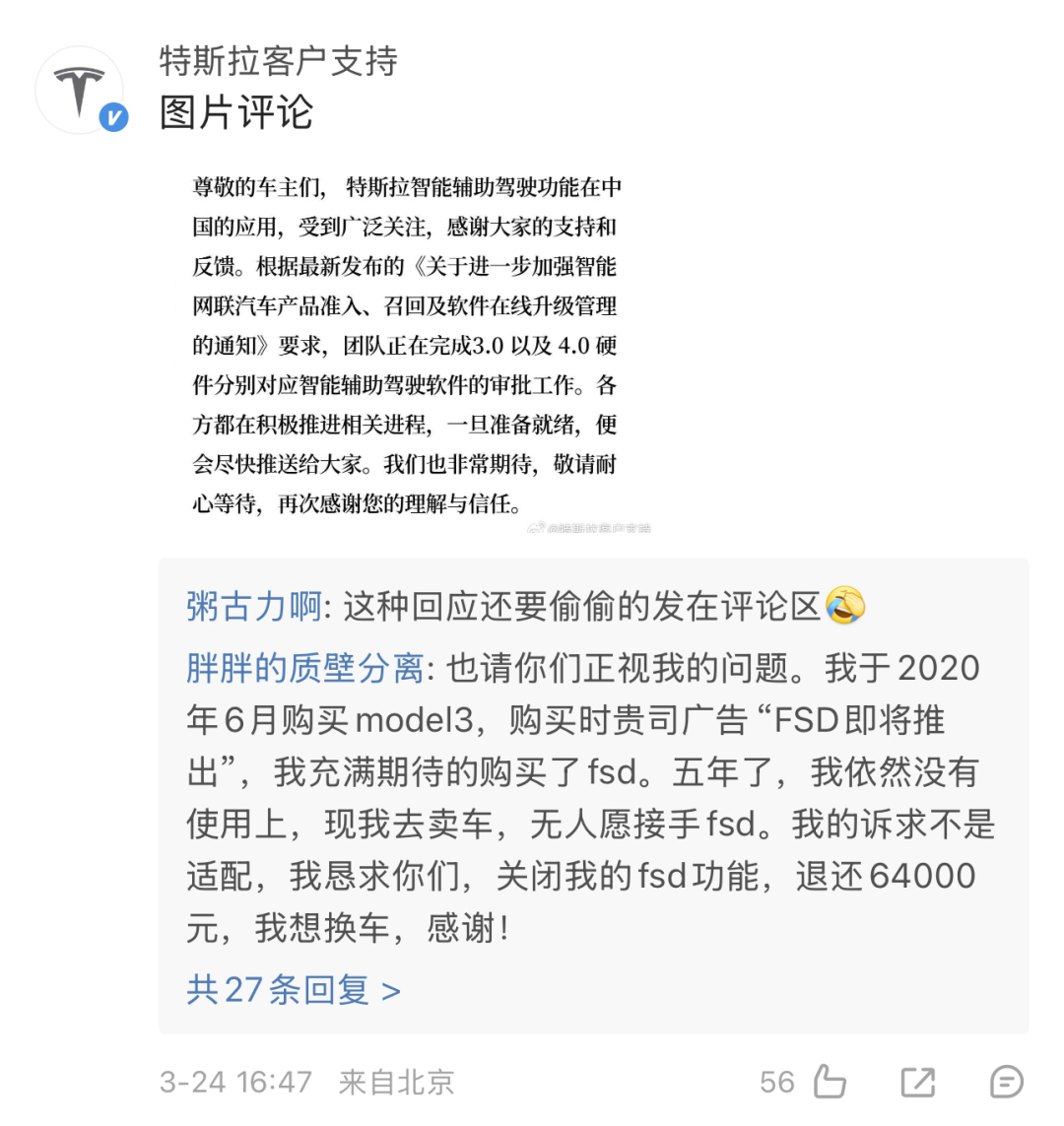Screen dimensions: 1064x1126
Task: Like this comment with 56 likes
Action: [x=830, y=1082]
